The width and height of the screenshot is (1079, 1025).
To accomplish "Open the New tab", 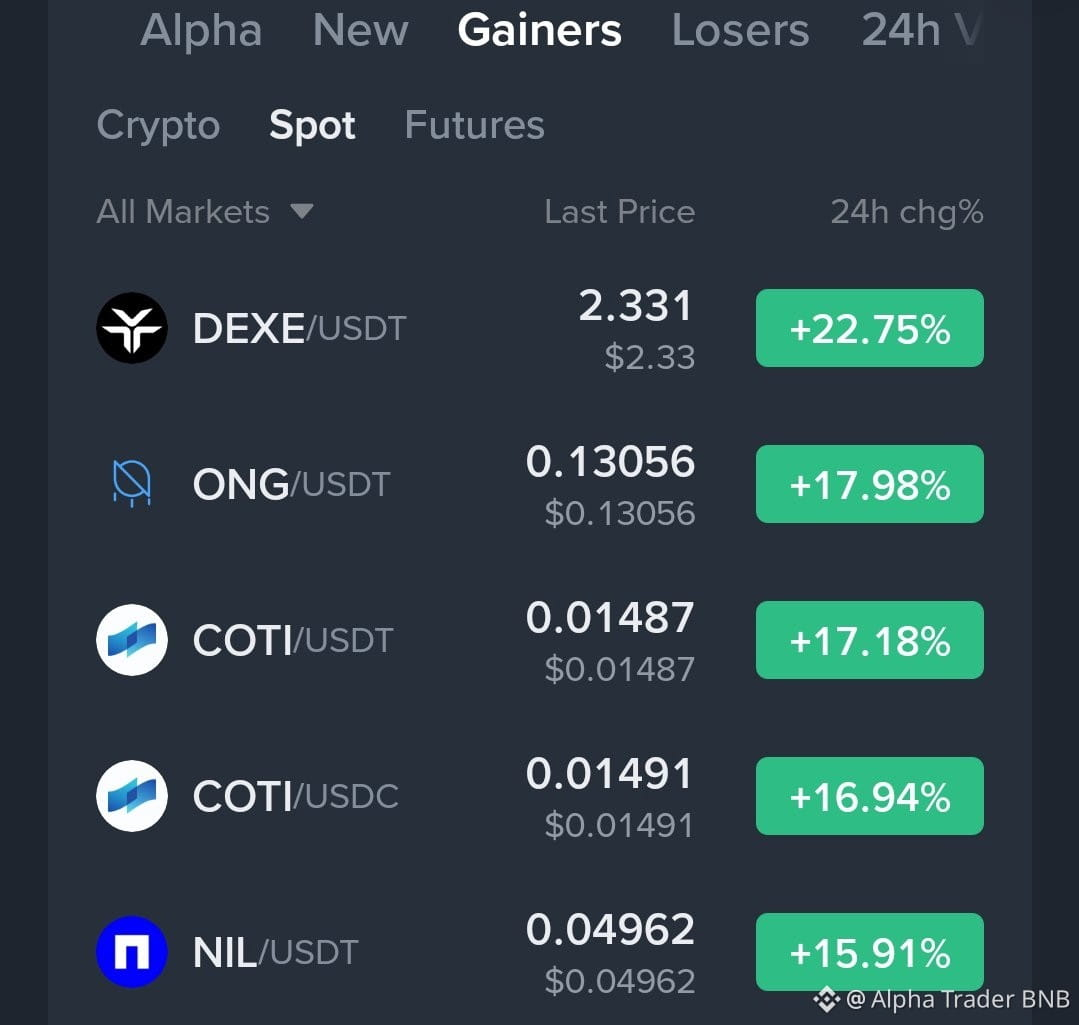I will [361, 30].
